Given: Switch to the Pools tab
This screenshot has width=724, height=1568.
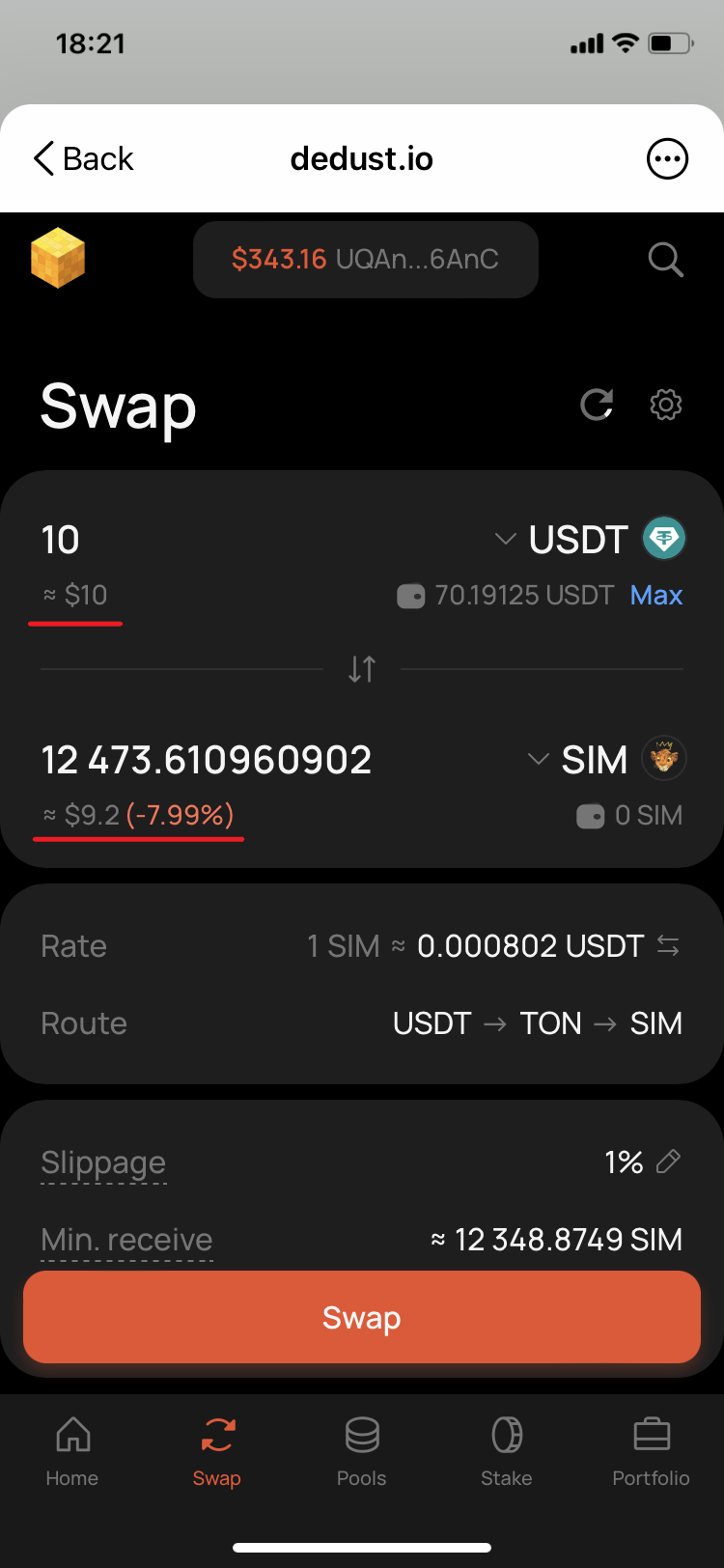Looking at the screenshot, I should pyautogui.click(x=362, y=1449).
